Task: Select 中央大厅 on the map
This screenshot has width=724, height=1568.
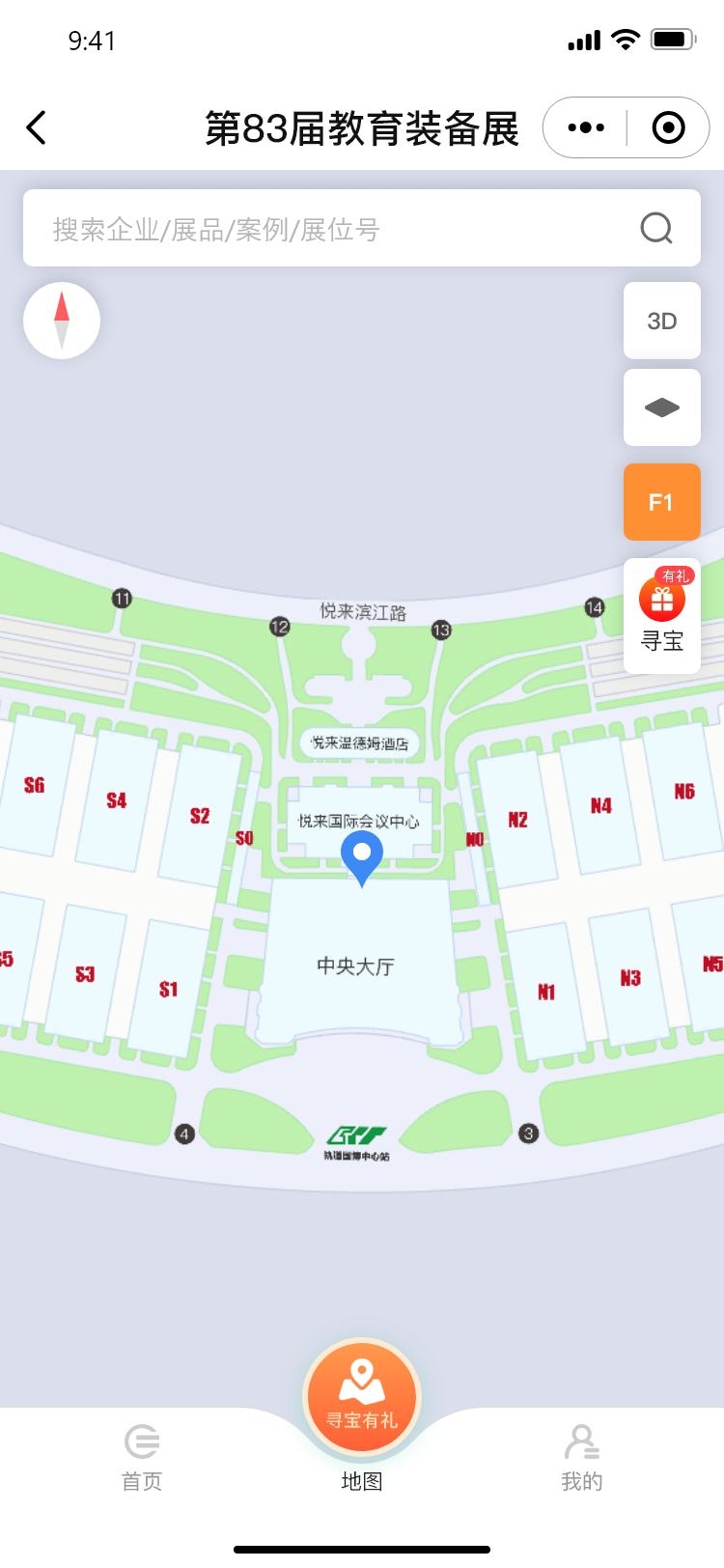Action: pyautogui.click(x=355, y=966)
